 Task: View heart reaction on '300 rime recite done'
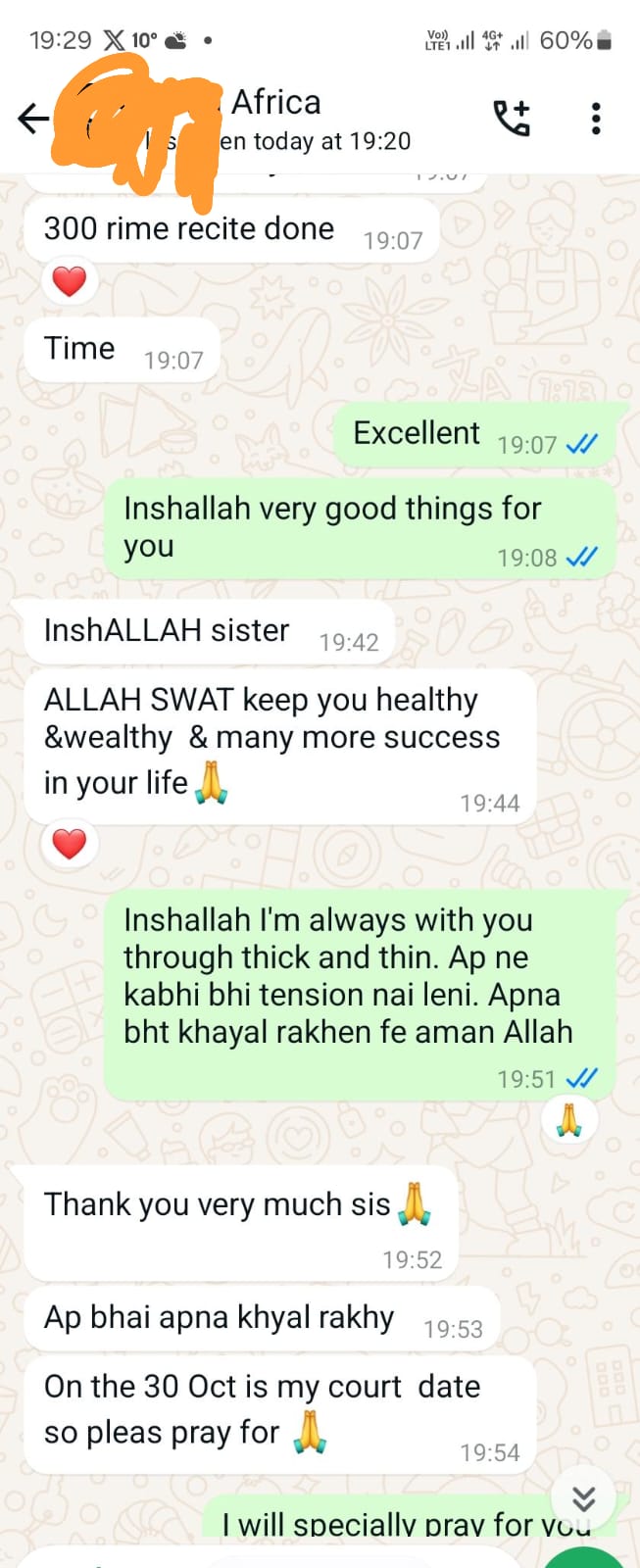point(69,282)
